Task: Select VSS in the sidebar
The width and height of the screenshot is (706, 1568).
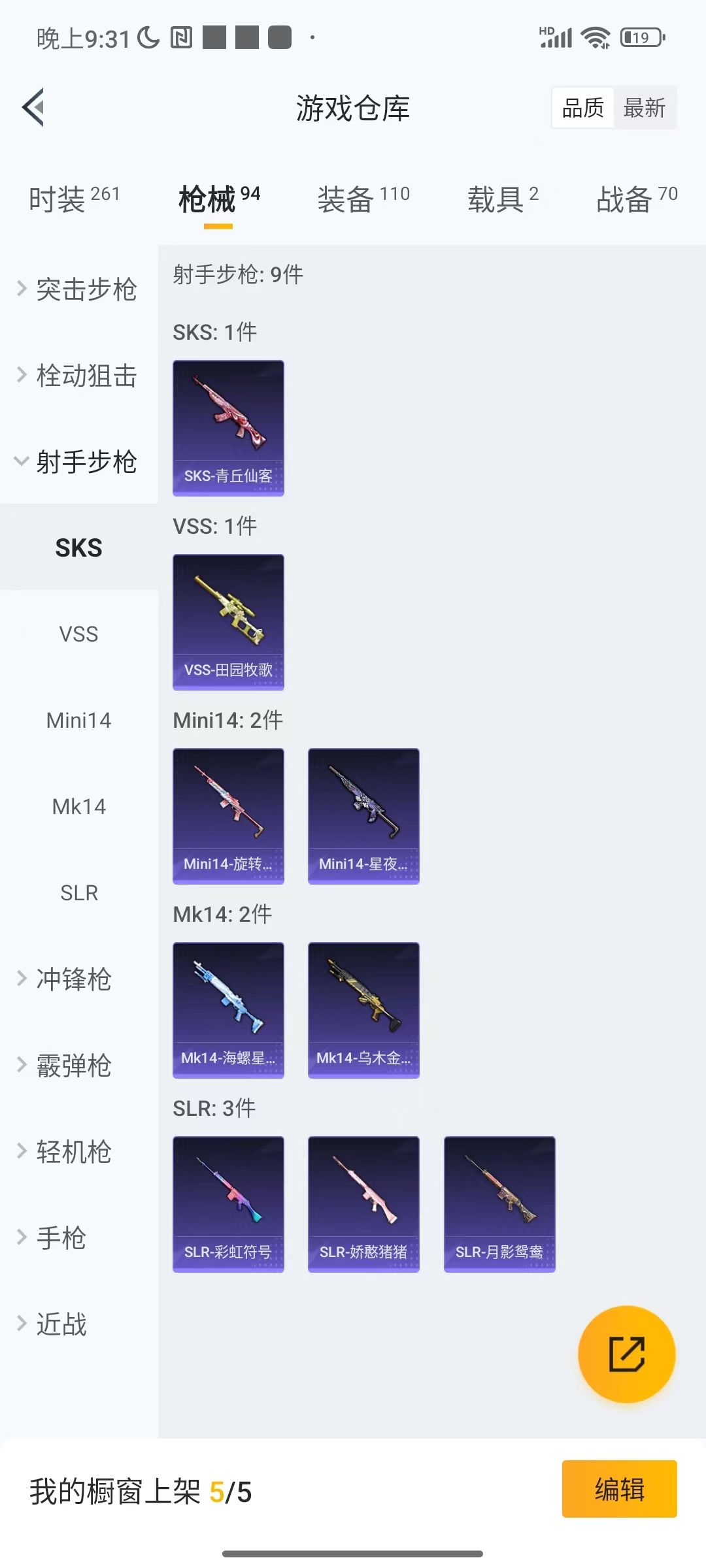Action: pos(78,634)
